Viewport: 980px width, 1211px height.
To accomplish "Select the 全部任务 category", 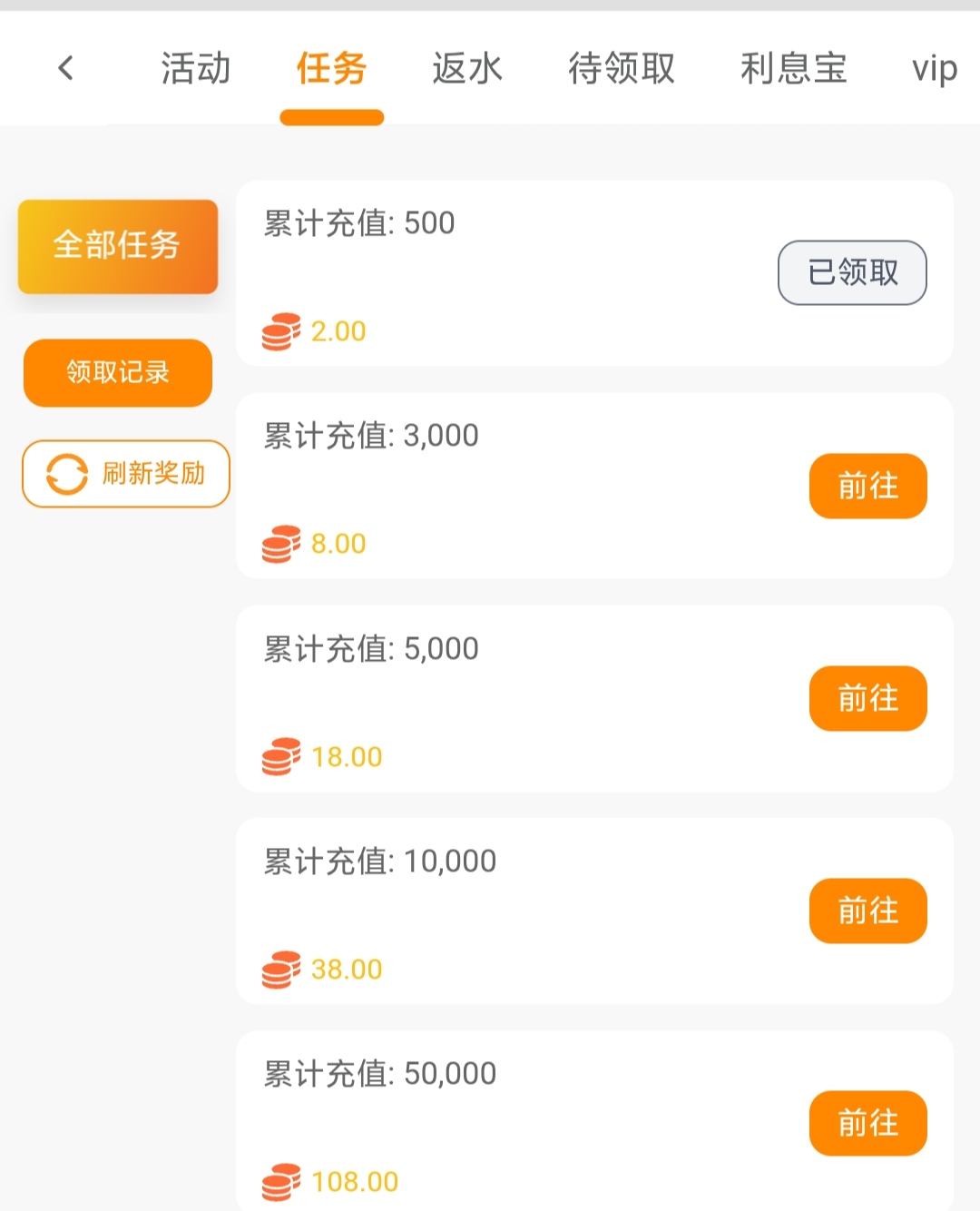I will 118,246.
